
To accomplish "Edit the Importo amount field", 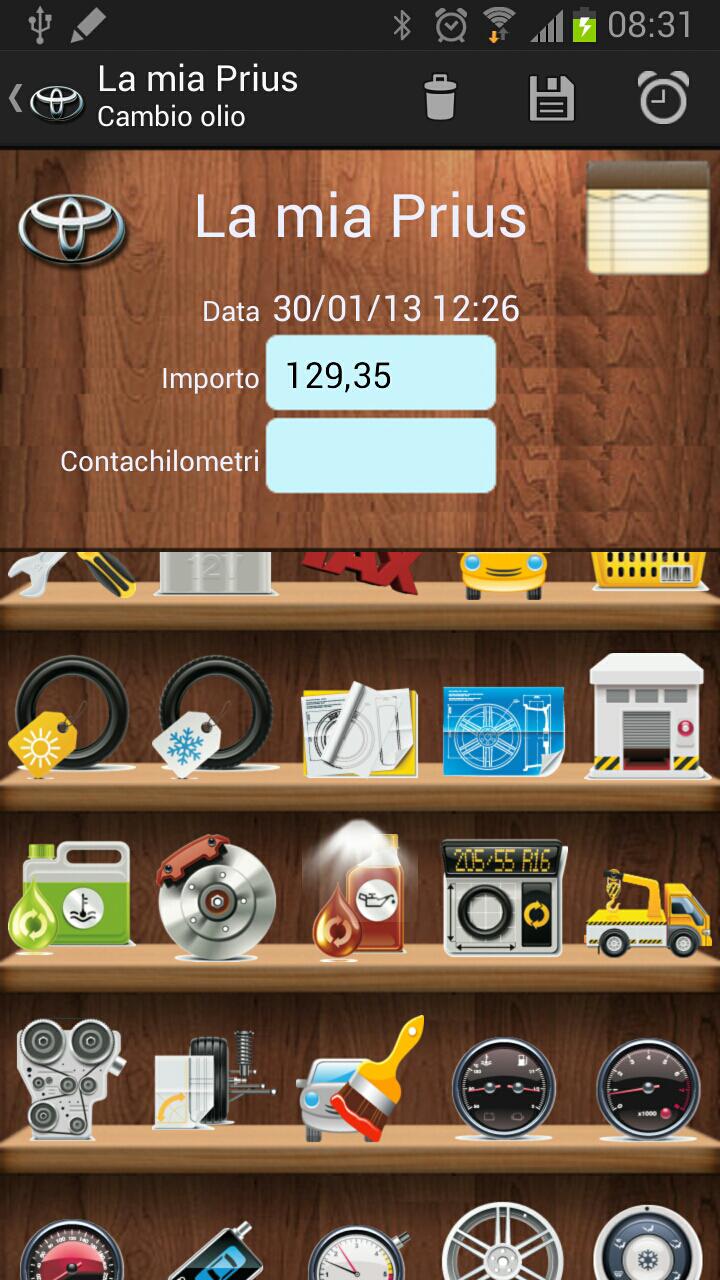I will (x=381, y=373).
